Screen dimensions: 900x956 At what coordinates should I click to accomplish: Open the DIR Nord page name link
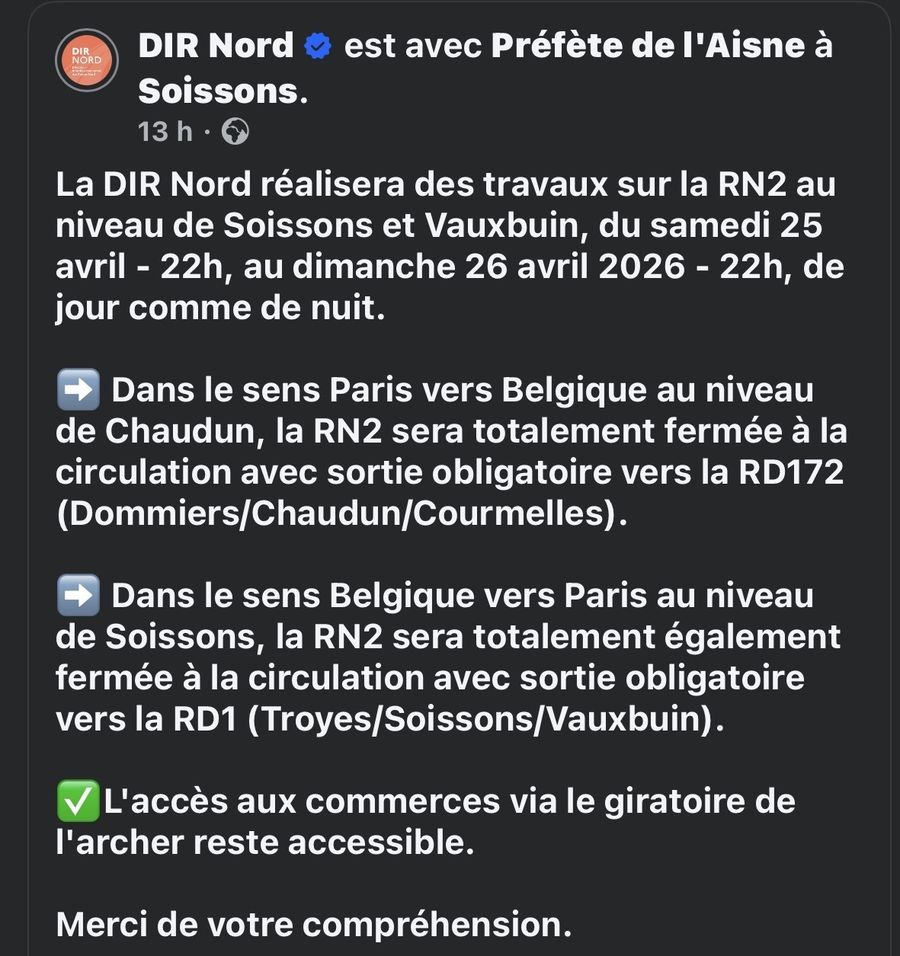pos(215,45)
